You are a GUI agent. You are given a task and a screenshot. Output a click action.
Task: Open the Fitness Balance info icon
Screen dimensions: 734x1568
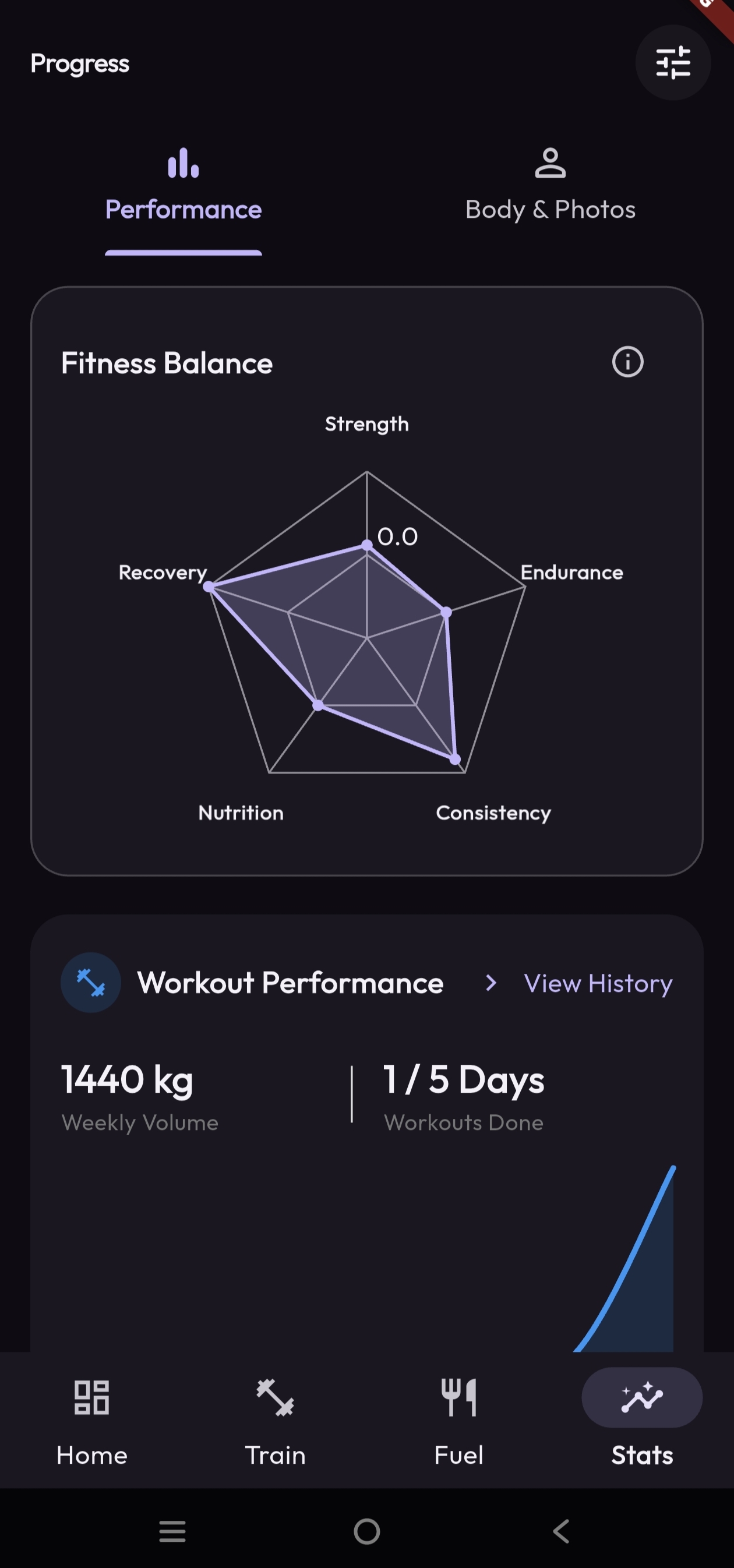tap(627, 362)
